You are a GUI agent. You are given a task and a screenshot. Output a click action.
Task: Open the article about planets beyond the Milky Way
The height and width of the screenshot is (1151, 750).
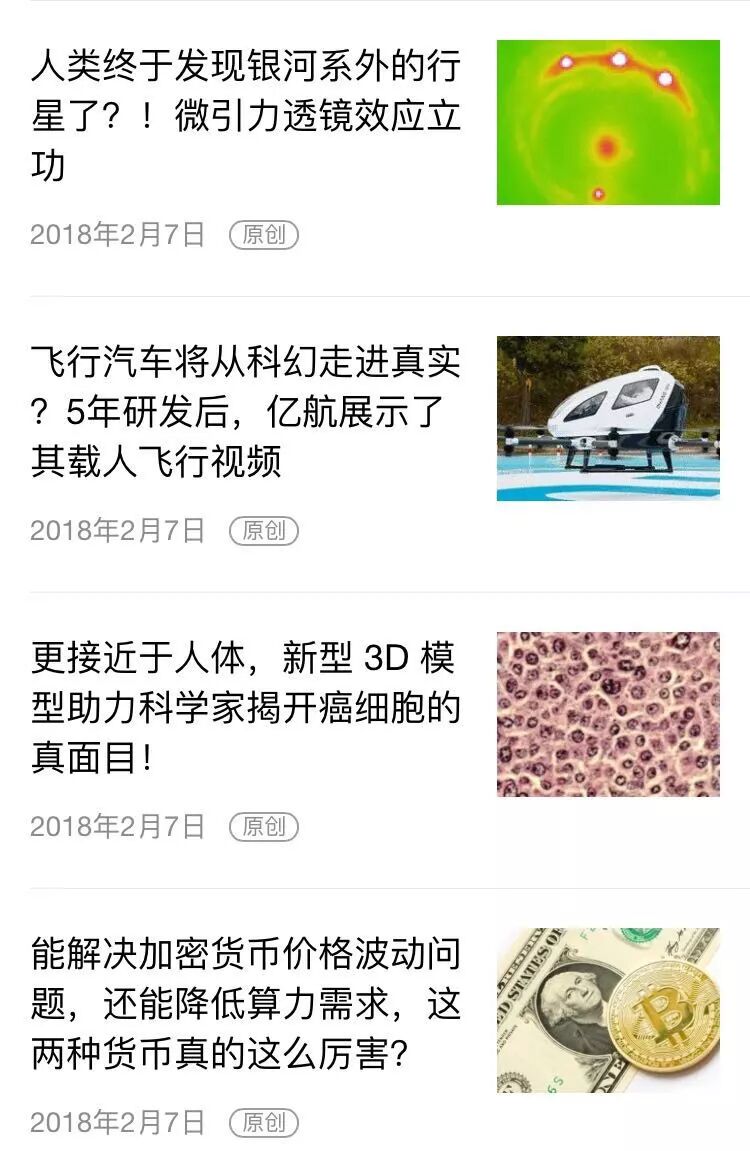click(x=245, y=116)
